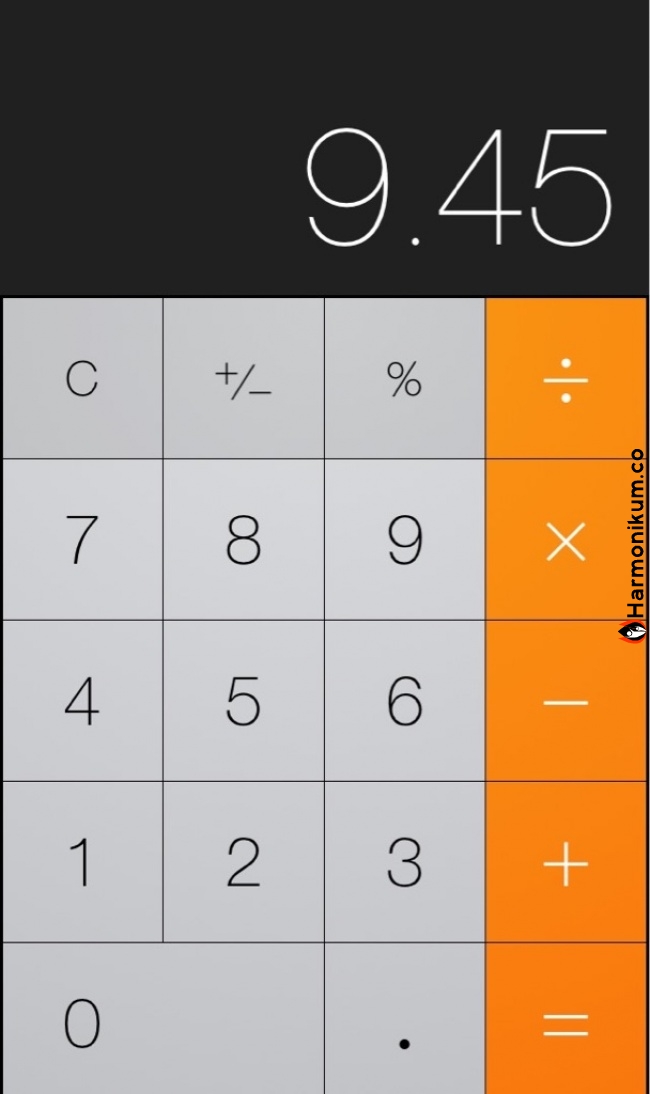
Task: Enter digit 8
Action: pos(243,539)
